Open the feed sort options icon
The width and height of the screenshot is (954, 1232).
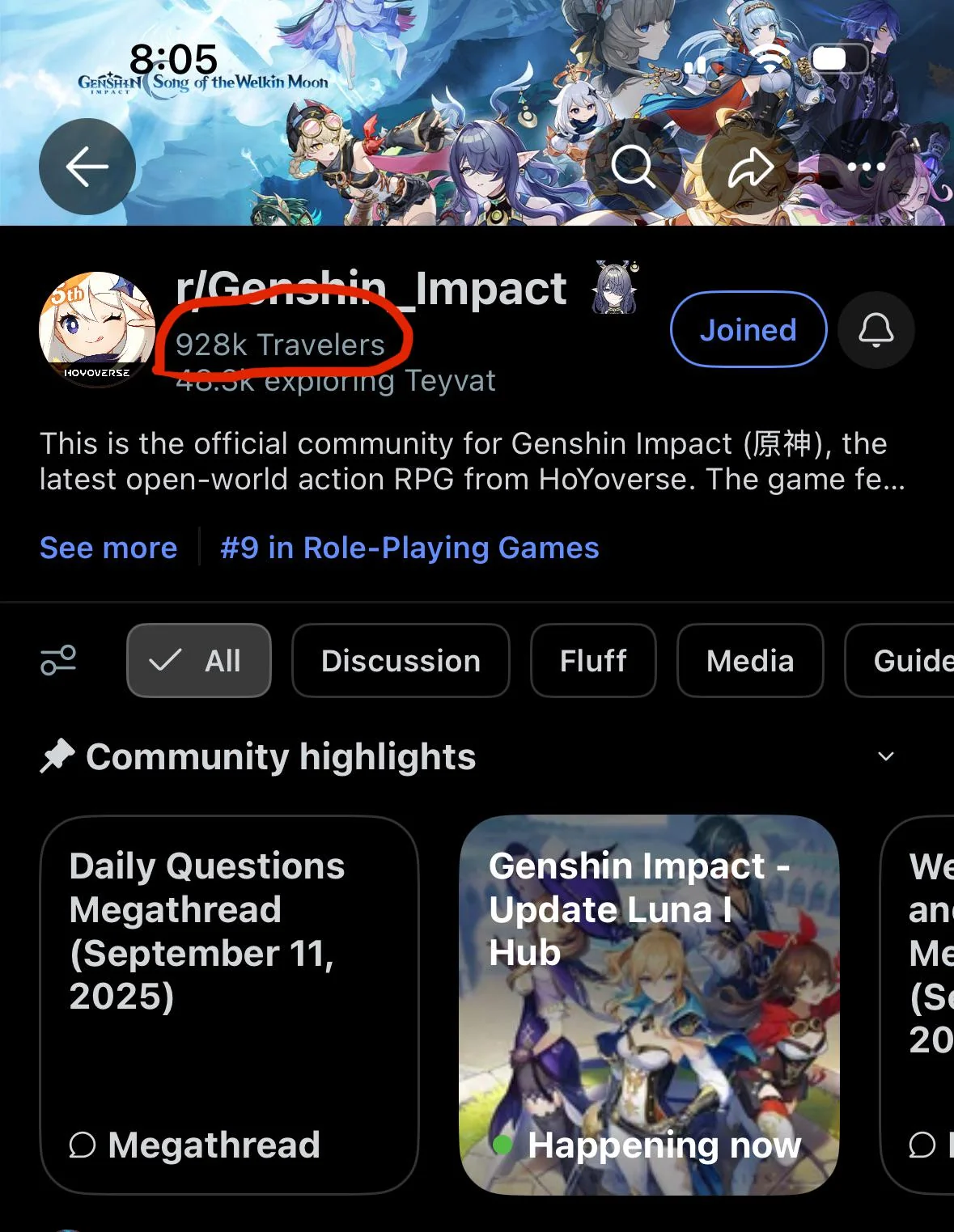click(x=58, y=660)
